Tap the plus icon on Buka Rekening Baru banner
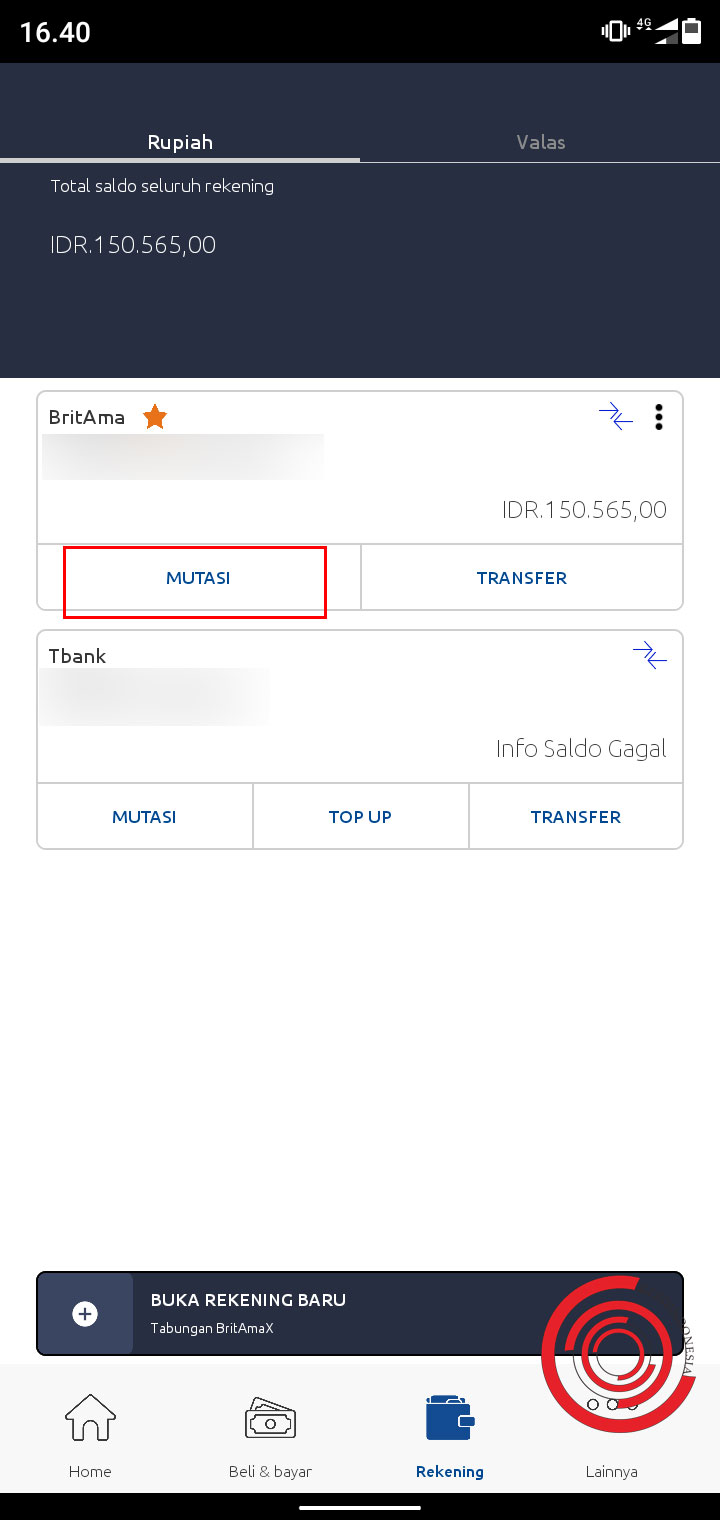 click(x=86, y=1314)
